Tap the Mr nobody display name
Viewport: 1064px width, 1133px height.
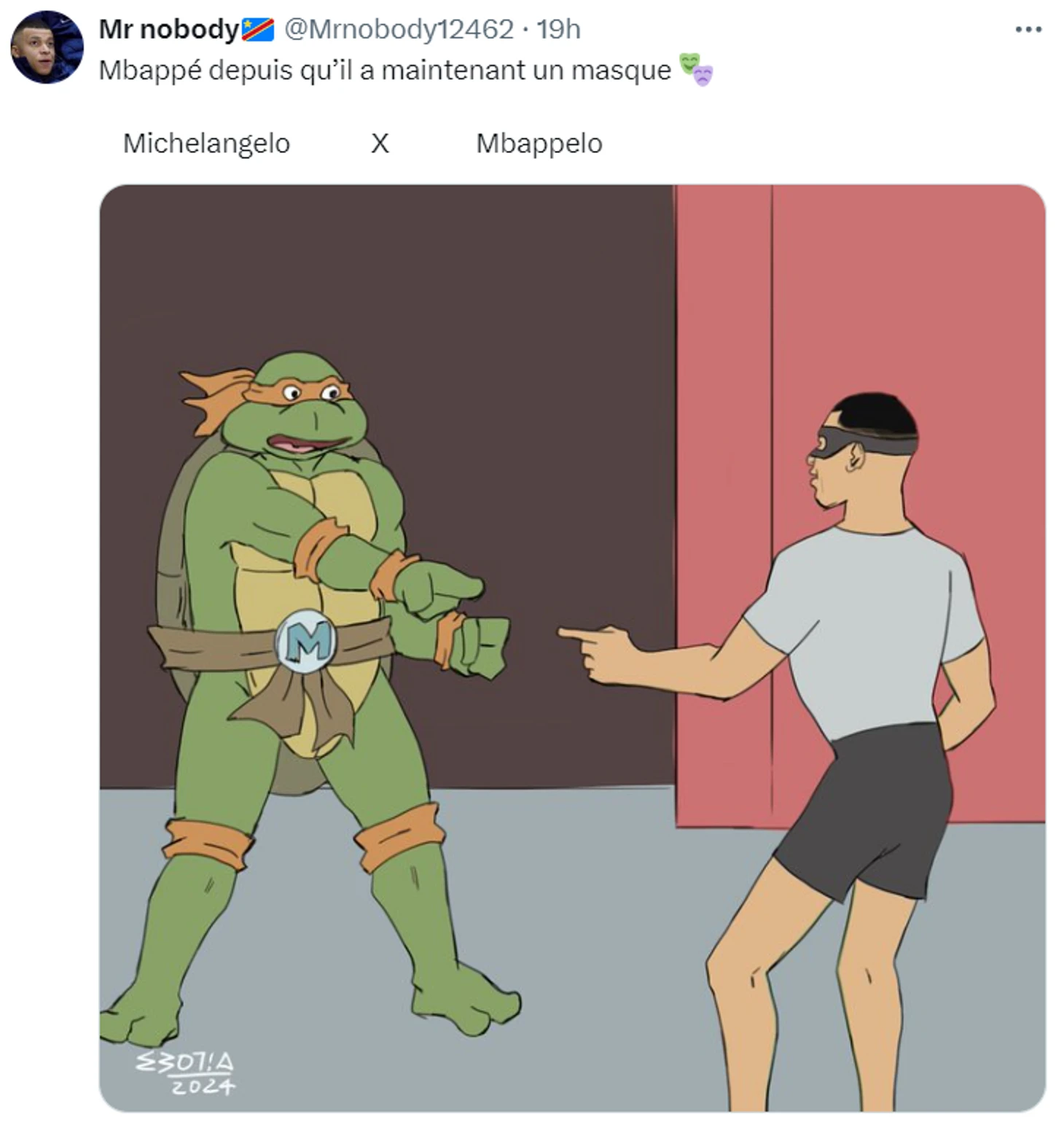pyautogui.click(x=168, y=30)
